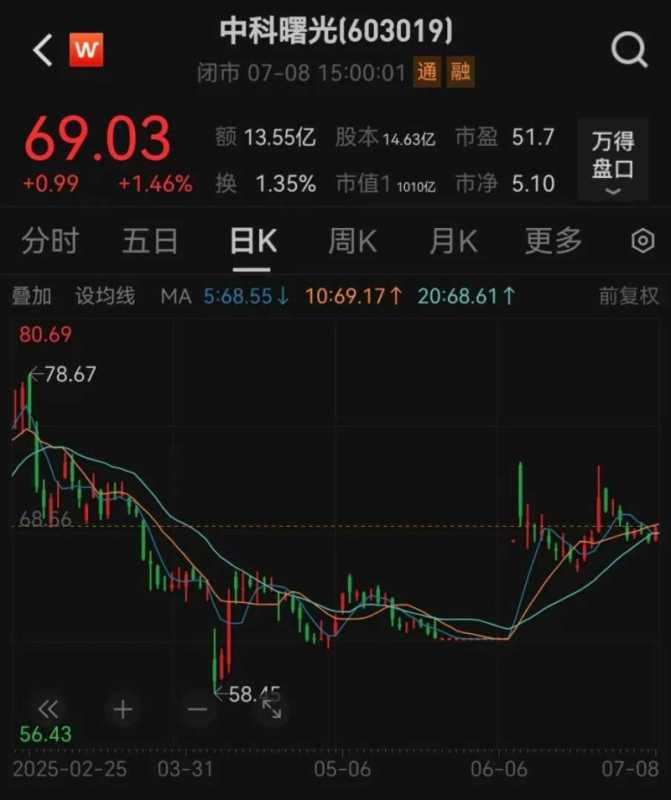The width and height of the screenshot is (671, 800).
Task: Open the 更多 chart period options
Action: point(553,241)
